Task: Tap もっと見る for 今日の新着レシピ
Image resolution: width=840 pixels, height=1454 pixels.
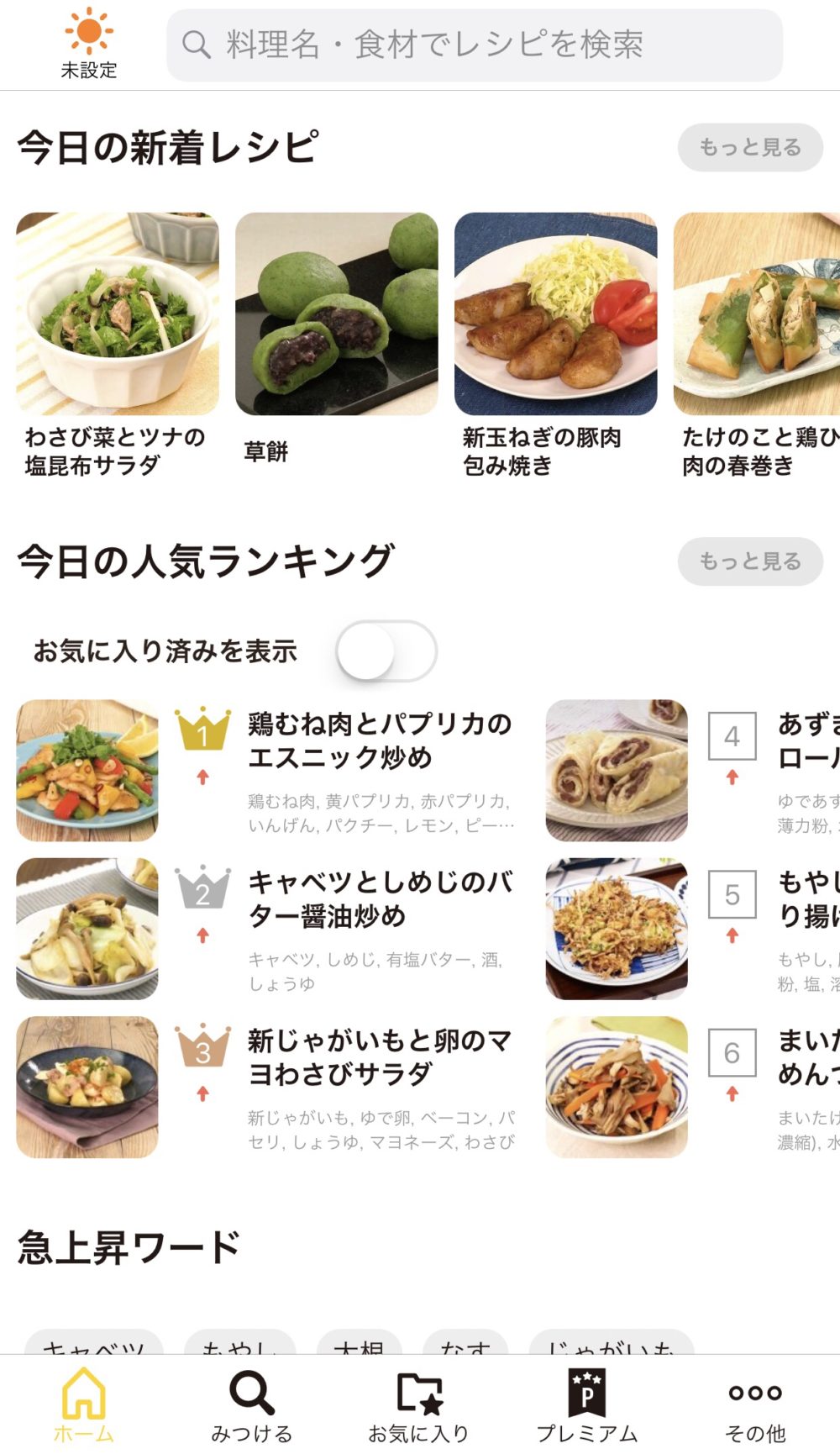Action: pos(749,148)
